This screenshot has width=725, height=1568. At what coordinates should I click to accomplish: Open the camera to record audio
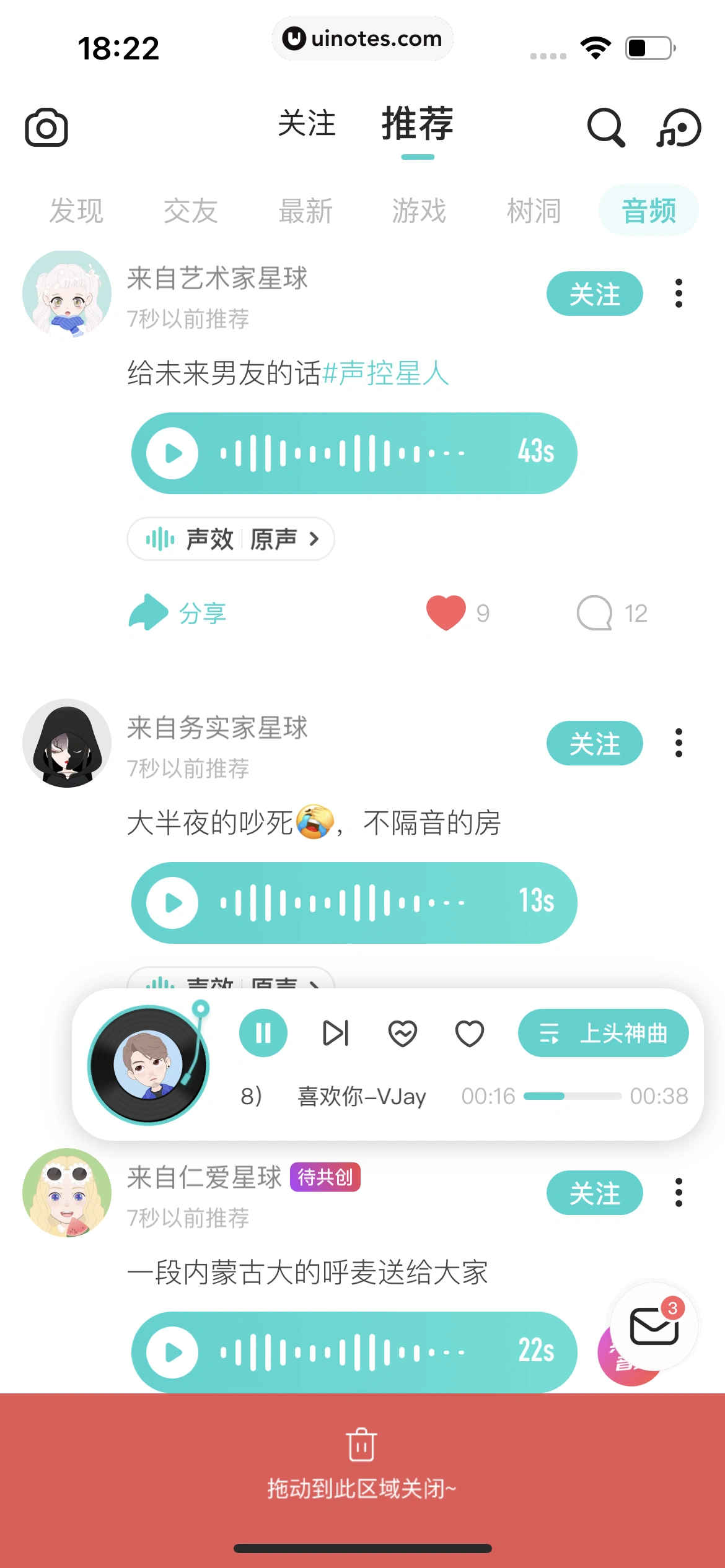[x=47, y=128]
